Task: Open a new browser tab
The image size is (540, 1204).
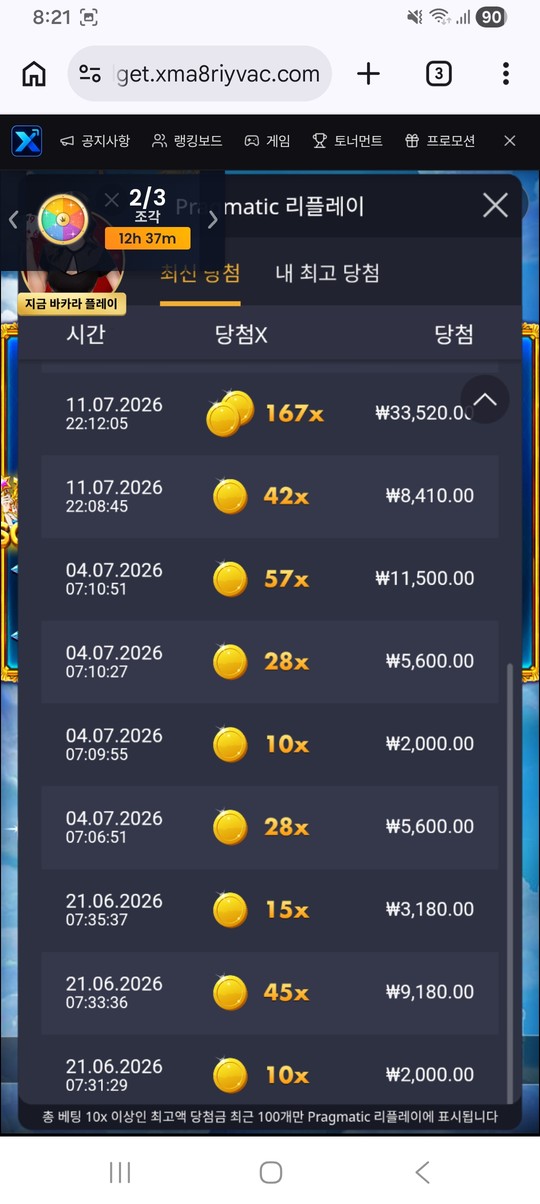Action: [x=368, y=74]
